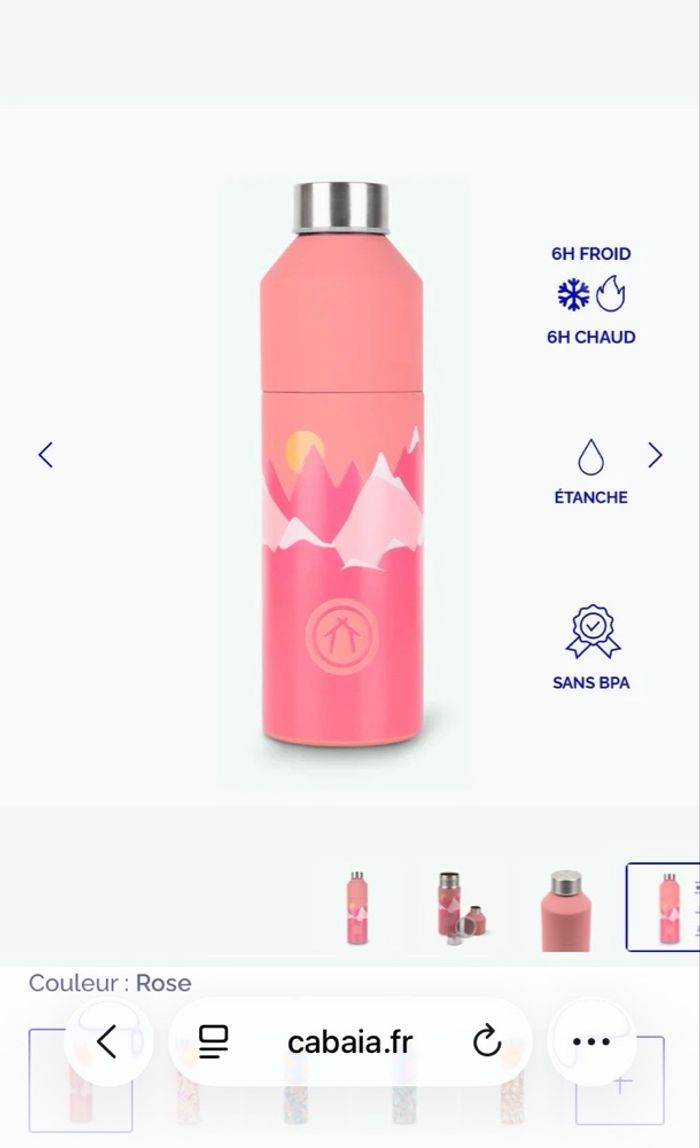Reload the cabaia.fr page
The height and width of the screenshot is (1148, 700).
coord(487,1042)
